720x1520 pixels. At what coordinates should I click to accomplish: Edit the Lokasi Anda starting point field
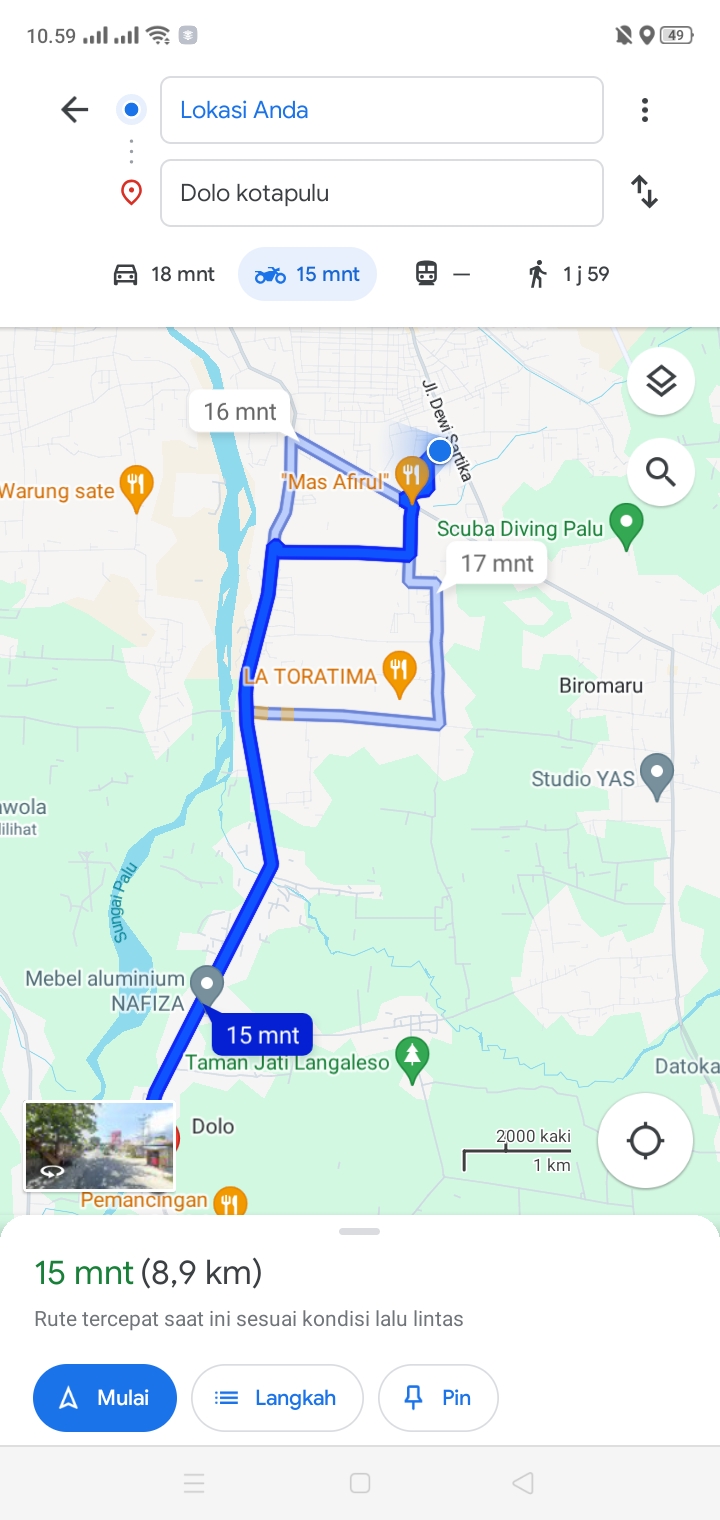point(382,110)
